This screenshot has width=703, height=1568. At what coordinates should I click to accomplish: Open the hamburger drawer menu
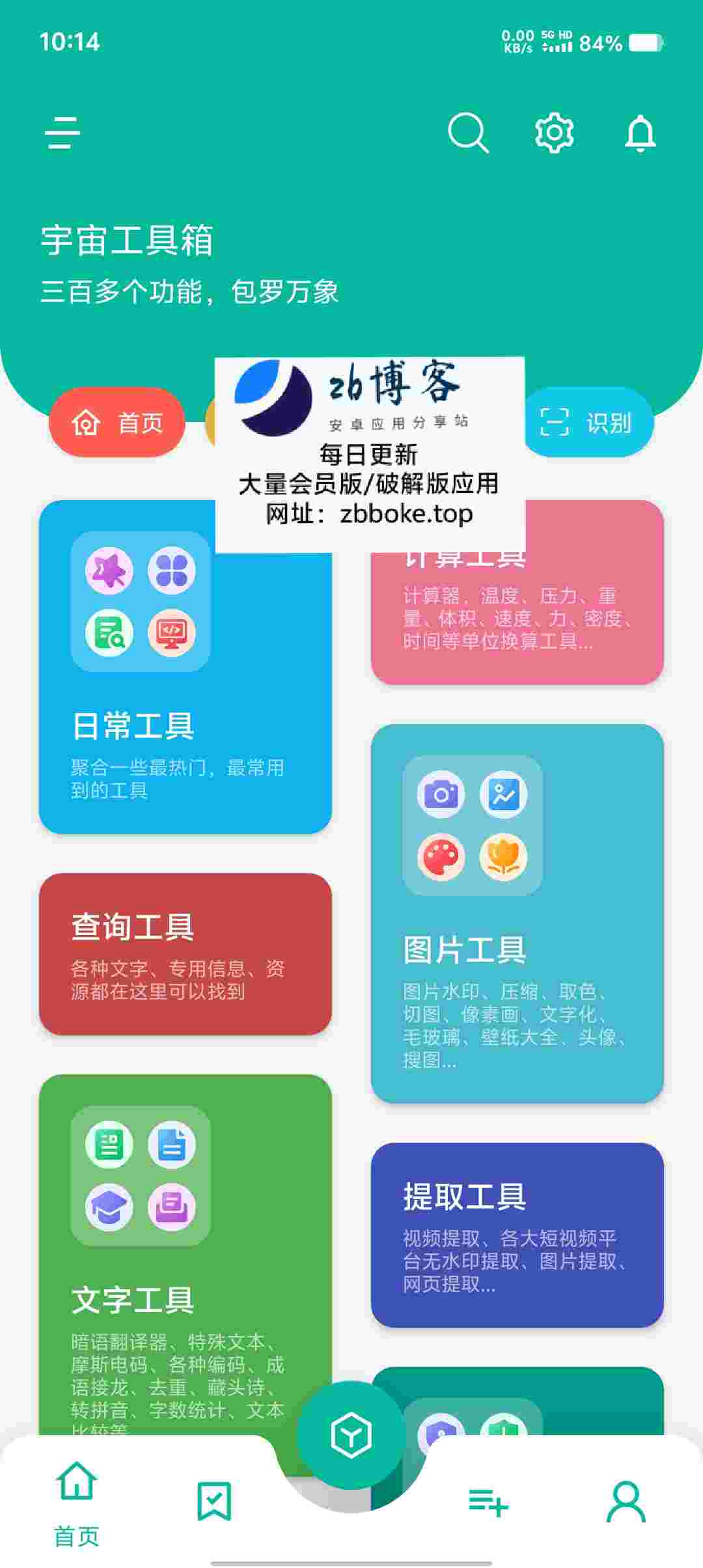pos(63,133)
